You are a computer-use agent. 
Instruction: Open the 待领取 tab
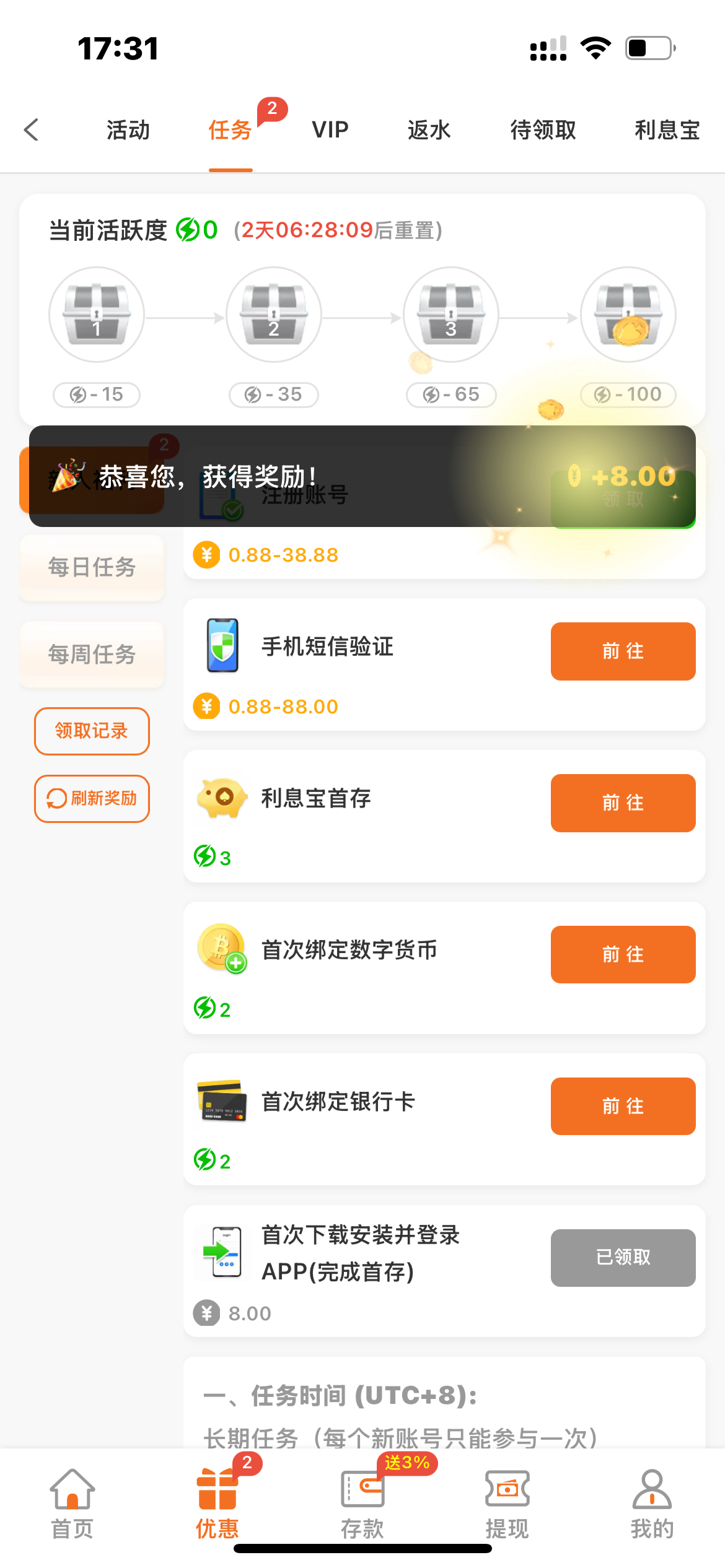click(543, 130)
